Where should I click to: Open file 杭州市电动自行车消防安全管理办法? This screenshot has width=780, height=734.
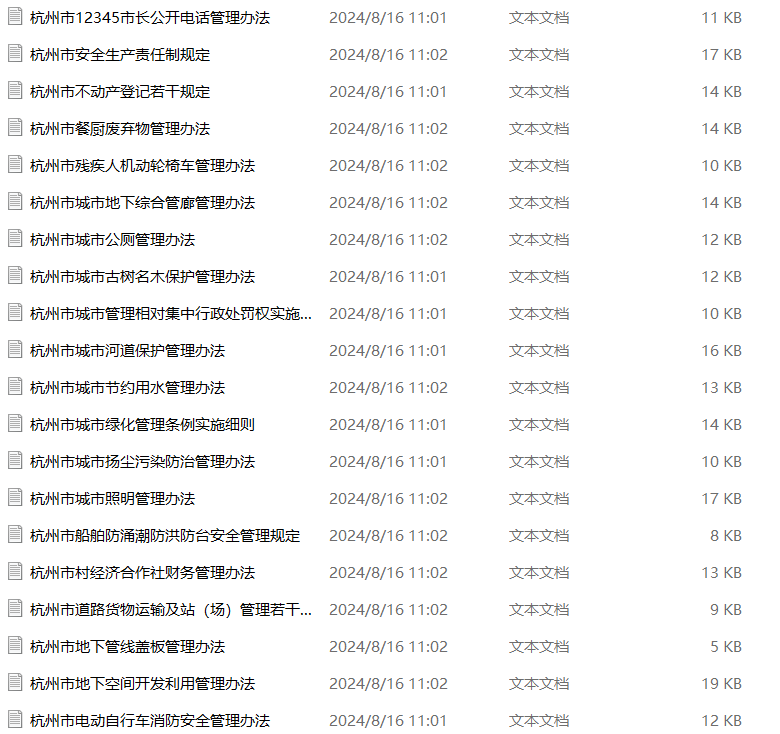[150, 721]
